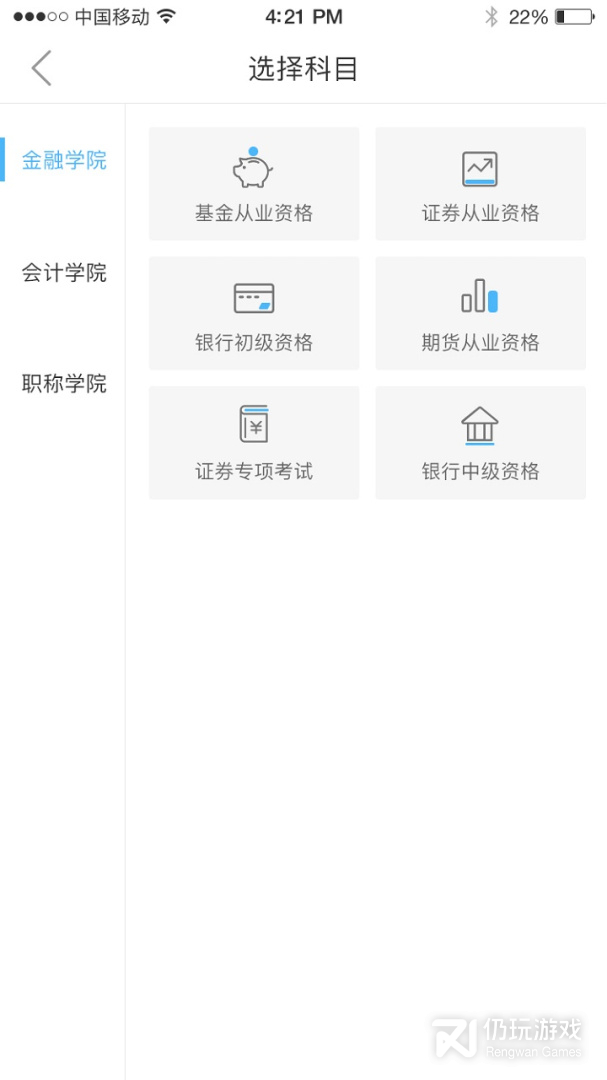607x1080 pixels.
Task: Switch to the 会计学院 category
Action: click(64, 272)
